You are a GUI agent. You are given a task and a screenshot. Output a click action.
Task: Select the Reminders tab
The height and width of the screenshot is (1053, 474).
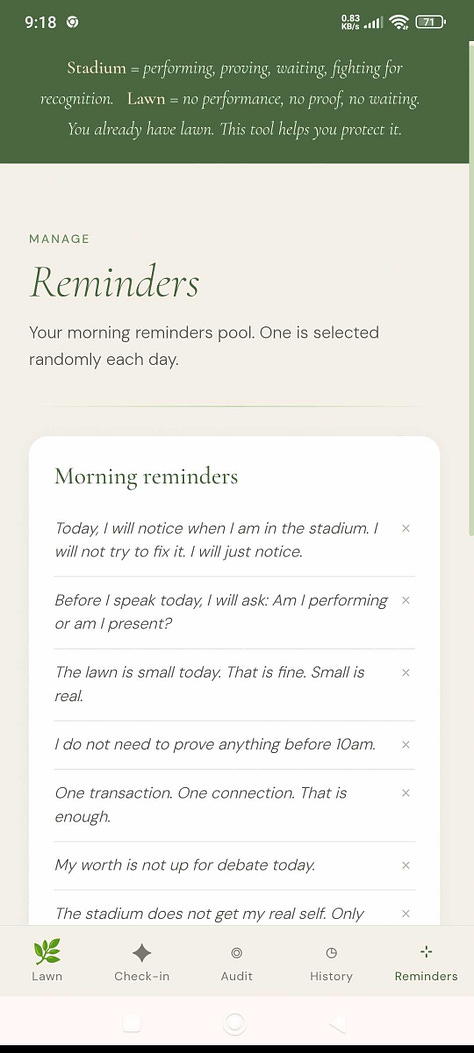pyautogui.click(x=426, y=961)
